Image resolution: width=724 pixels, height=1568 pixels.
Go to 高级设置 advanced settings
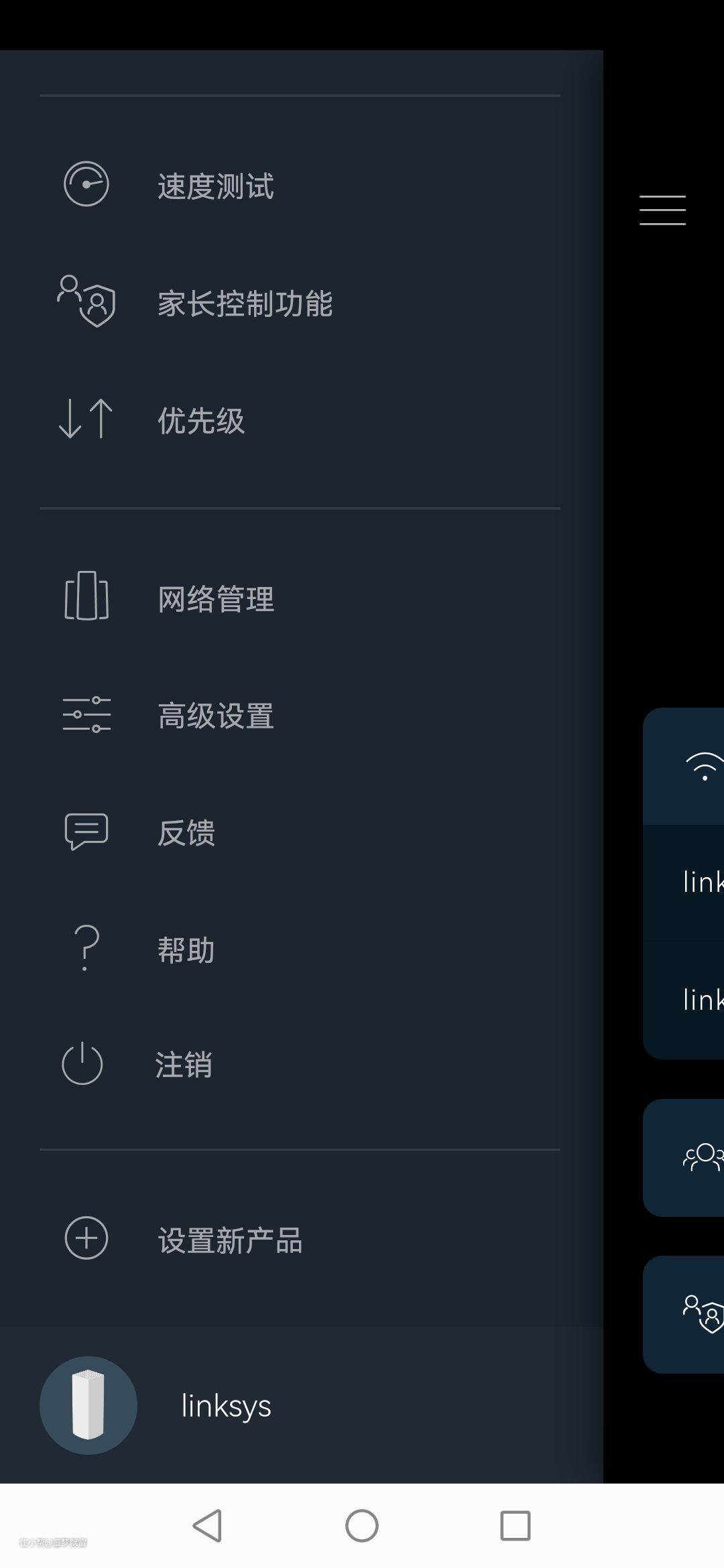tap(215, 715)
